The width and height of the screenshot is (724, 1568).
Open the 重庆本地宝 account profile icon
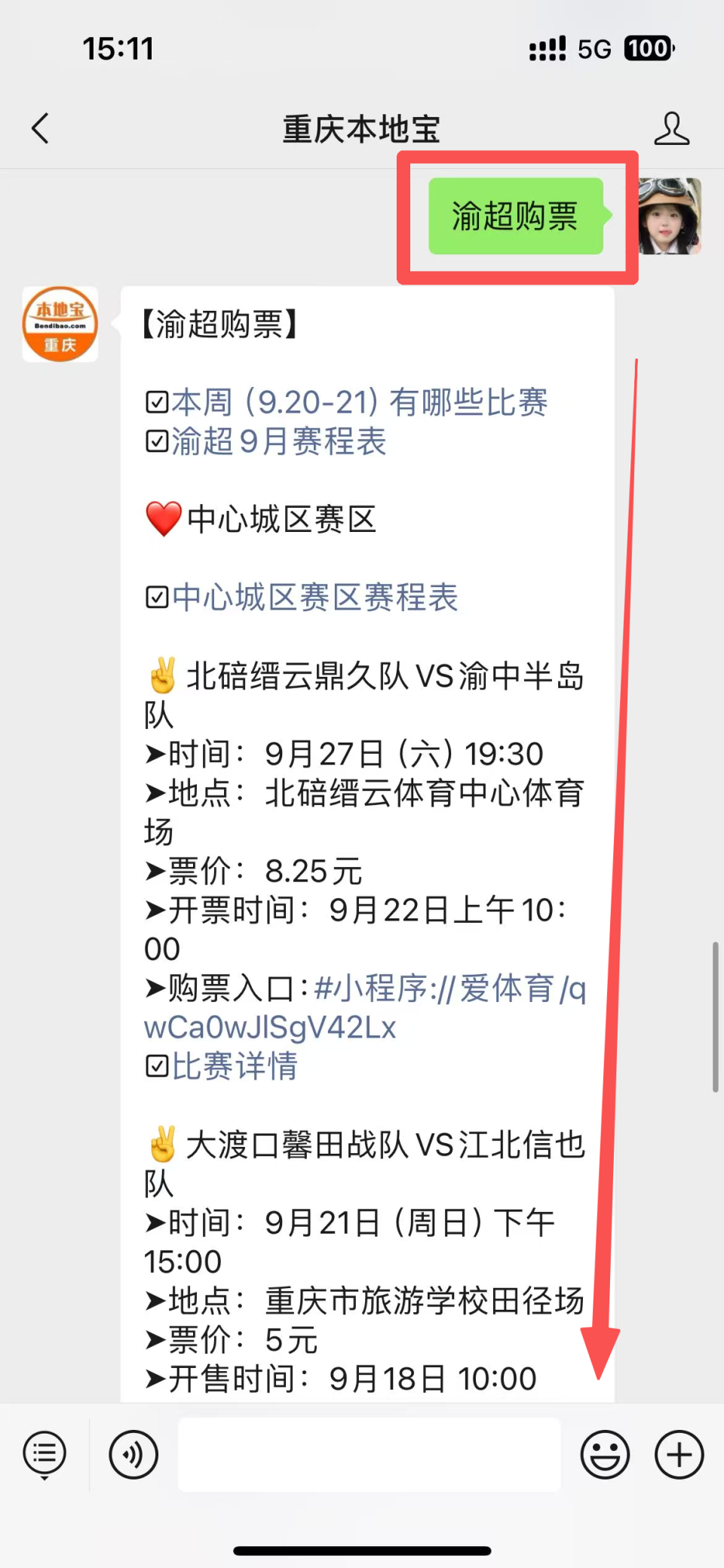click(x=670, y=128)
